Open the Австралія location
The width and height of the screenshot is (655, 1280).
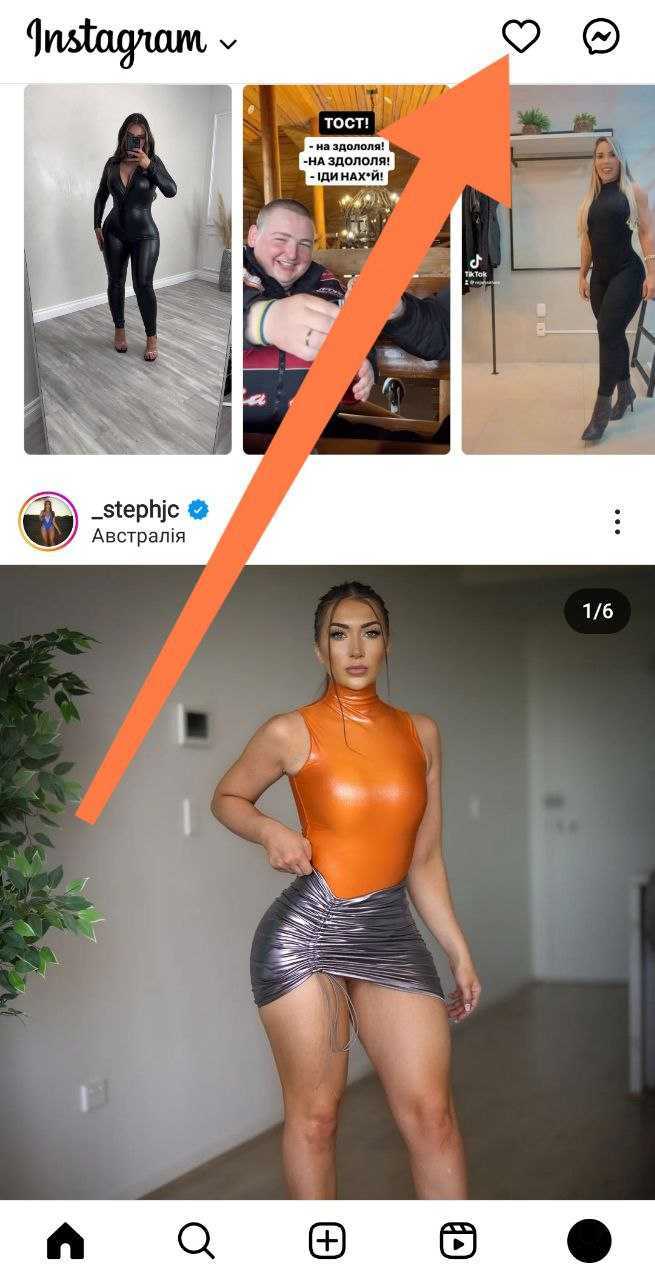[x=138, y=536]
